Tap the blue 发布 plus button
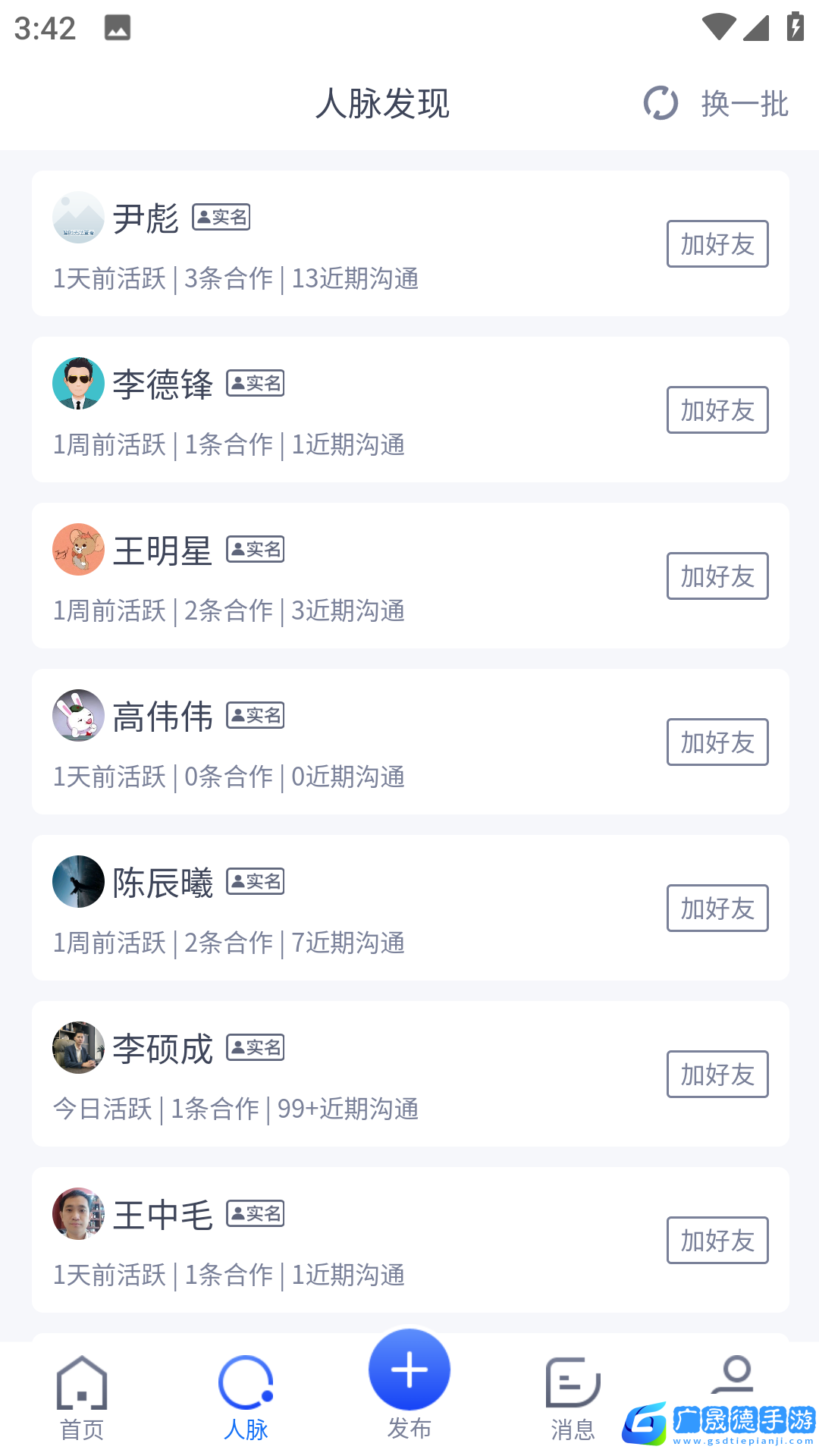819x1456 pixels. [409, 1371]
